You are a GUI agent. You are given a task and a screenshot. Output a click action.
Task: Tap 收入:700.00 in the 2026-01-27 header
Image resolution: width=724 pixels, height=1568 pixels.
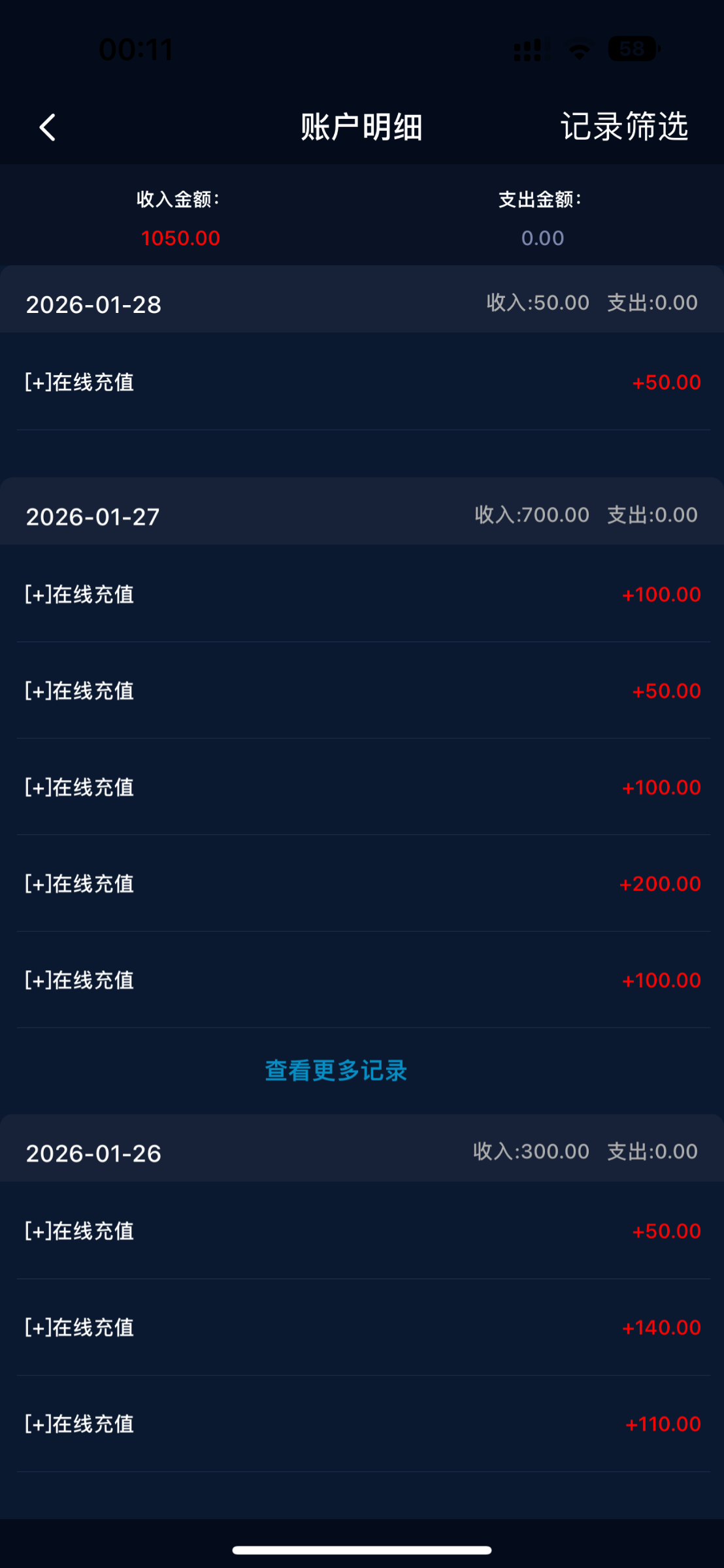(x=531, y=515)
